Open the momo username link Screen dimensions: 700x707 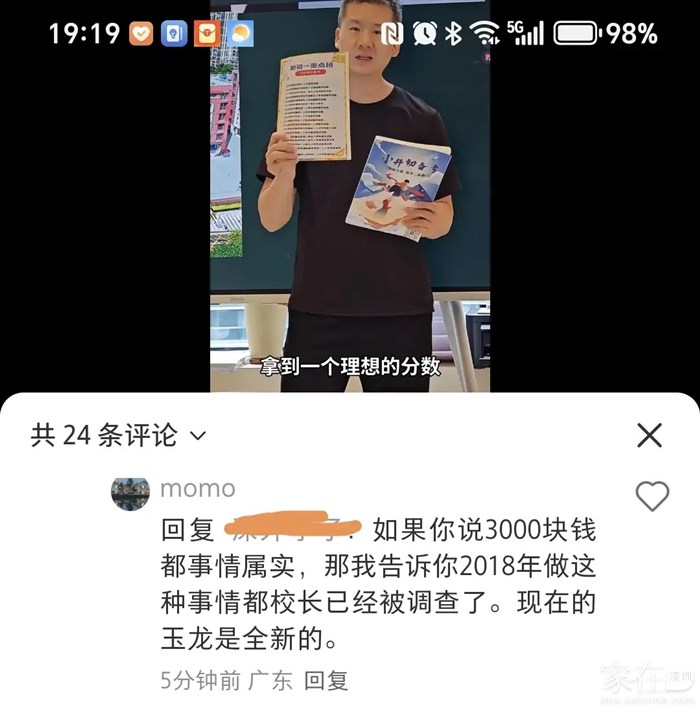click(198, 489)
